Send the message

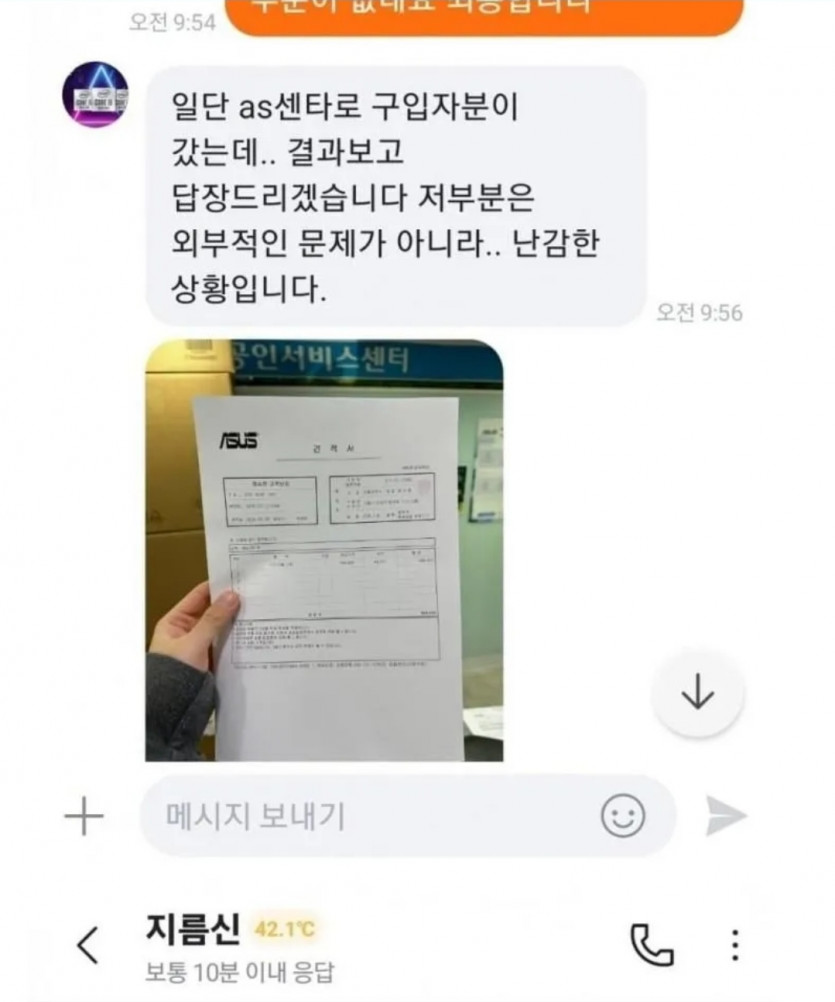pyautogui.click(x=725, y=817)
